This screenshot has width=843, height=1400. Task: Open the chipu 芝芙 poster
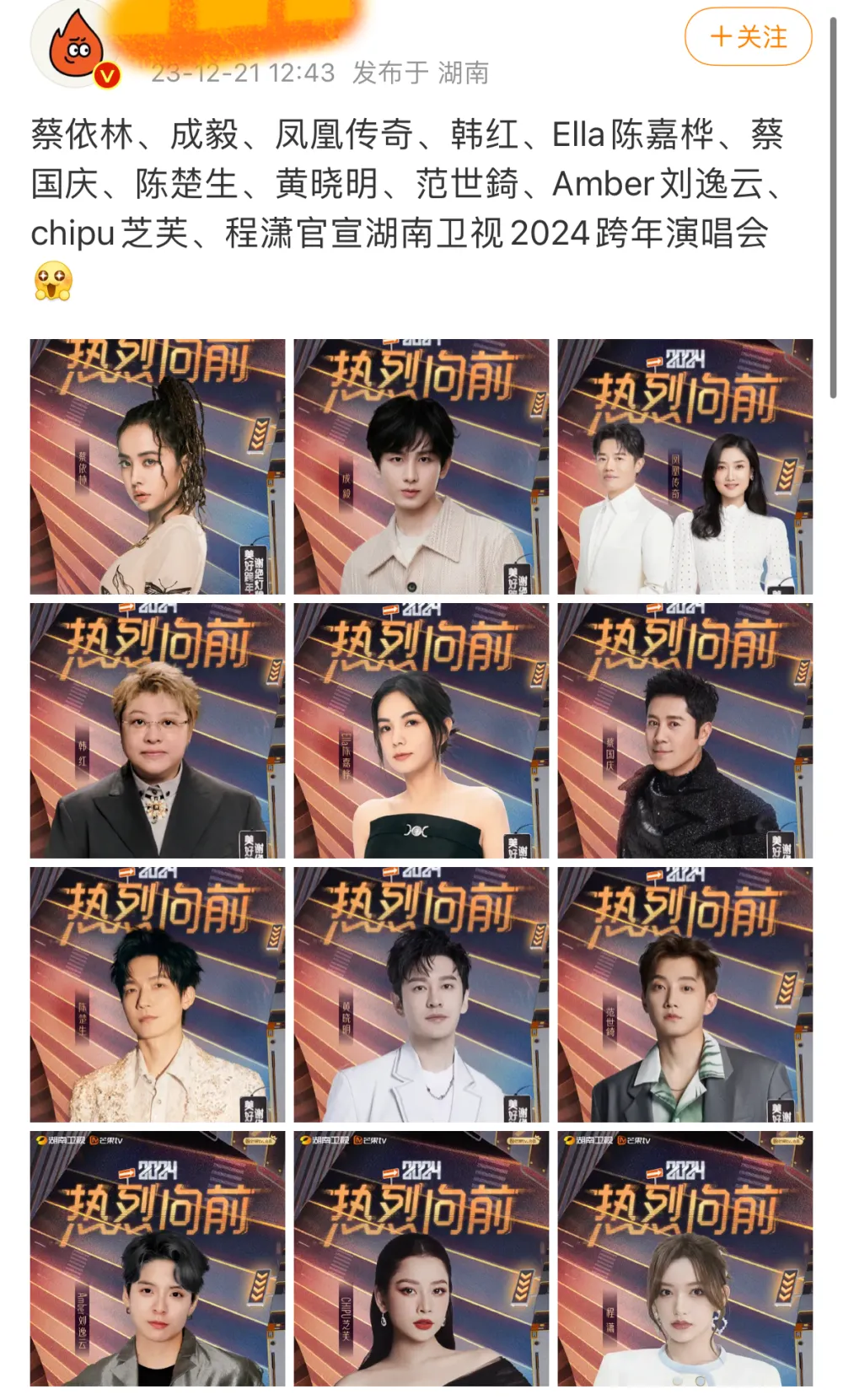click(x=421, y=1259)
